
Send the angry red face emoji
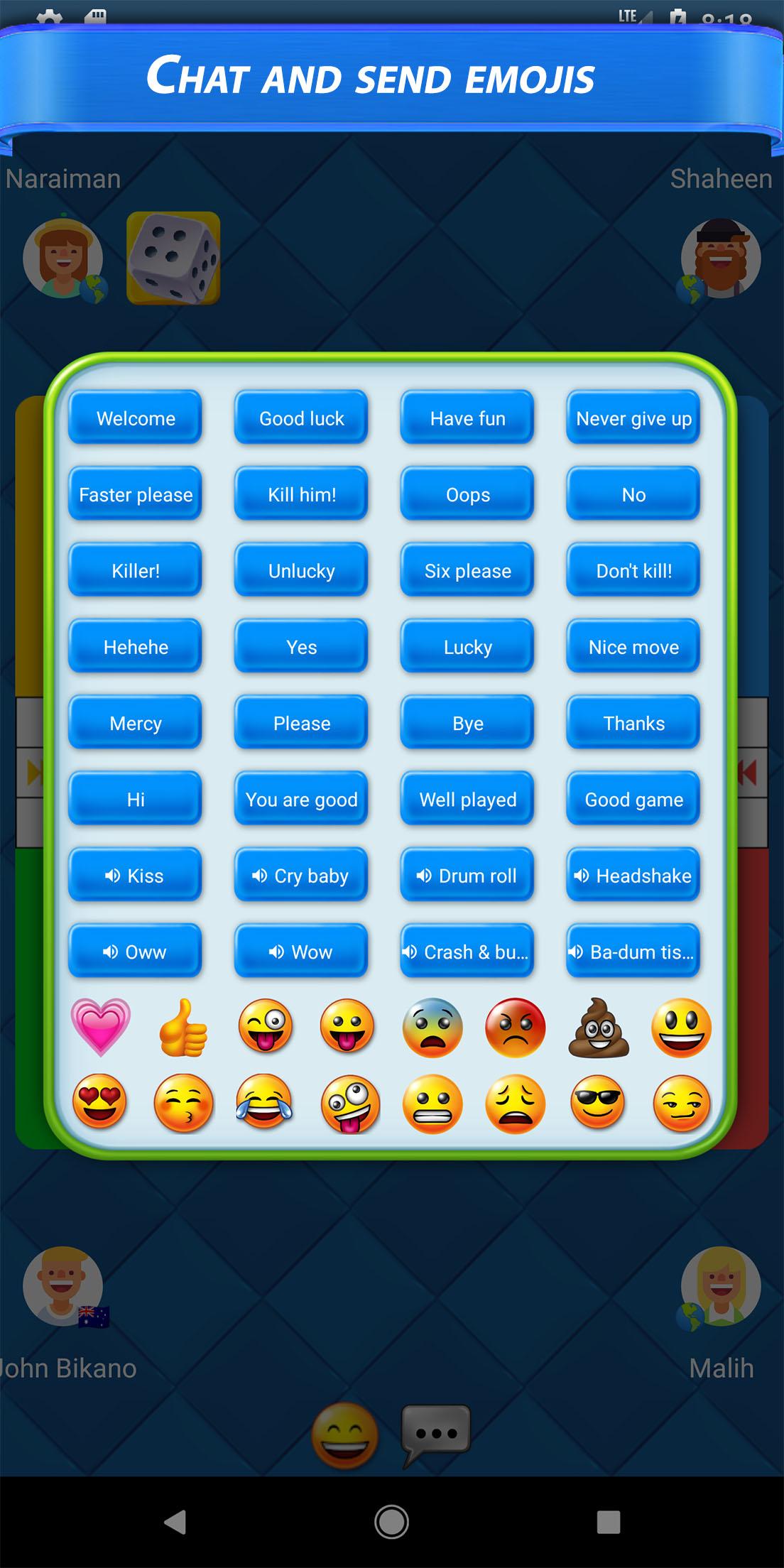pyautogui.click(x=515, y=1028)
